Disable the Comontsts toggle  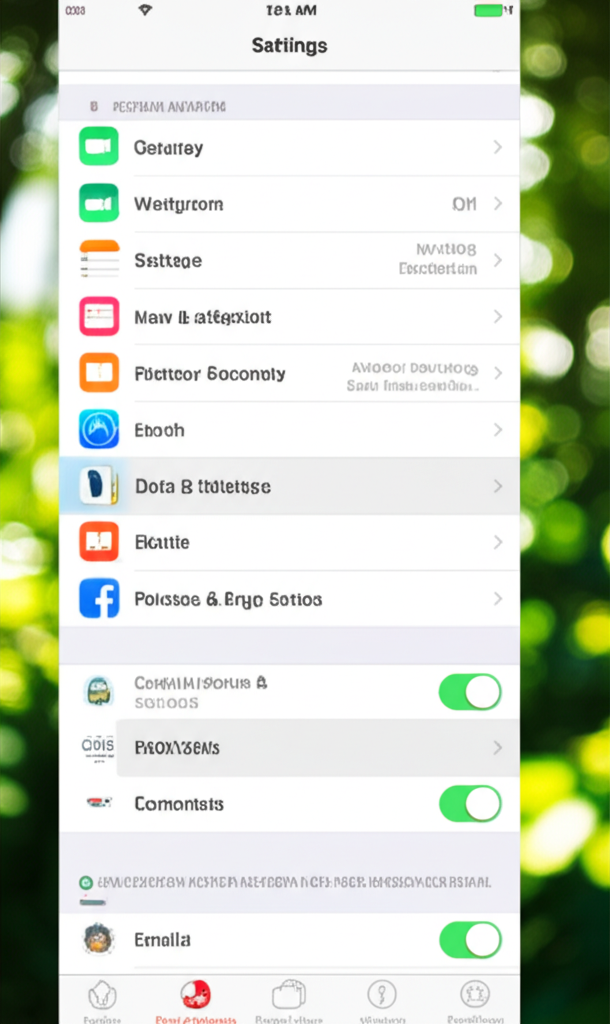coord(470,804)
